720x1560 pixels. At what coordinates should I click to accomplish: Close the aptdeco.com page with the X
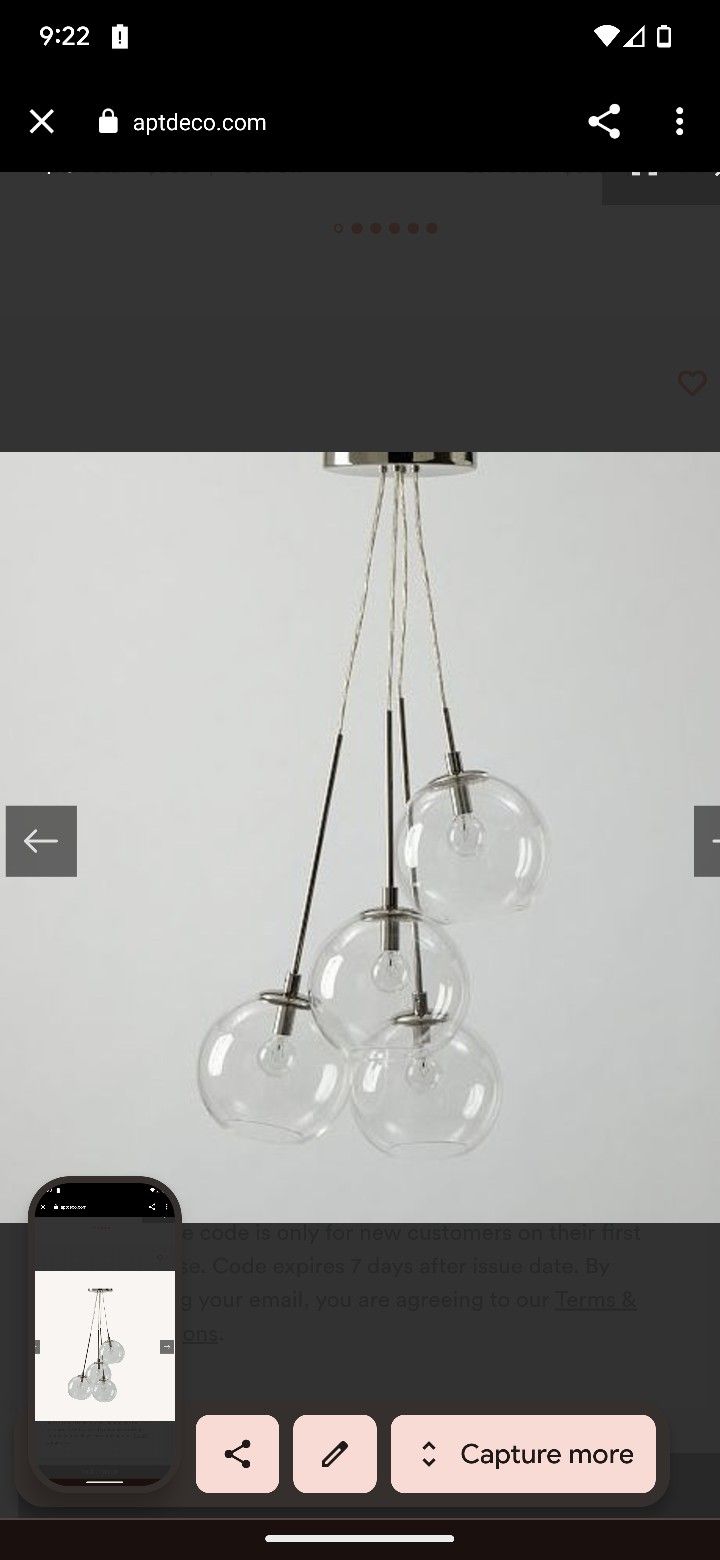[x=41, y=121]
